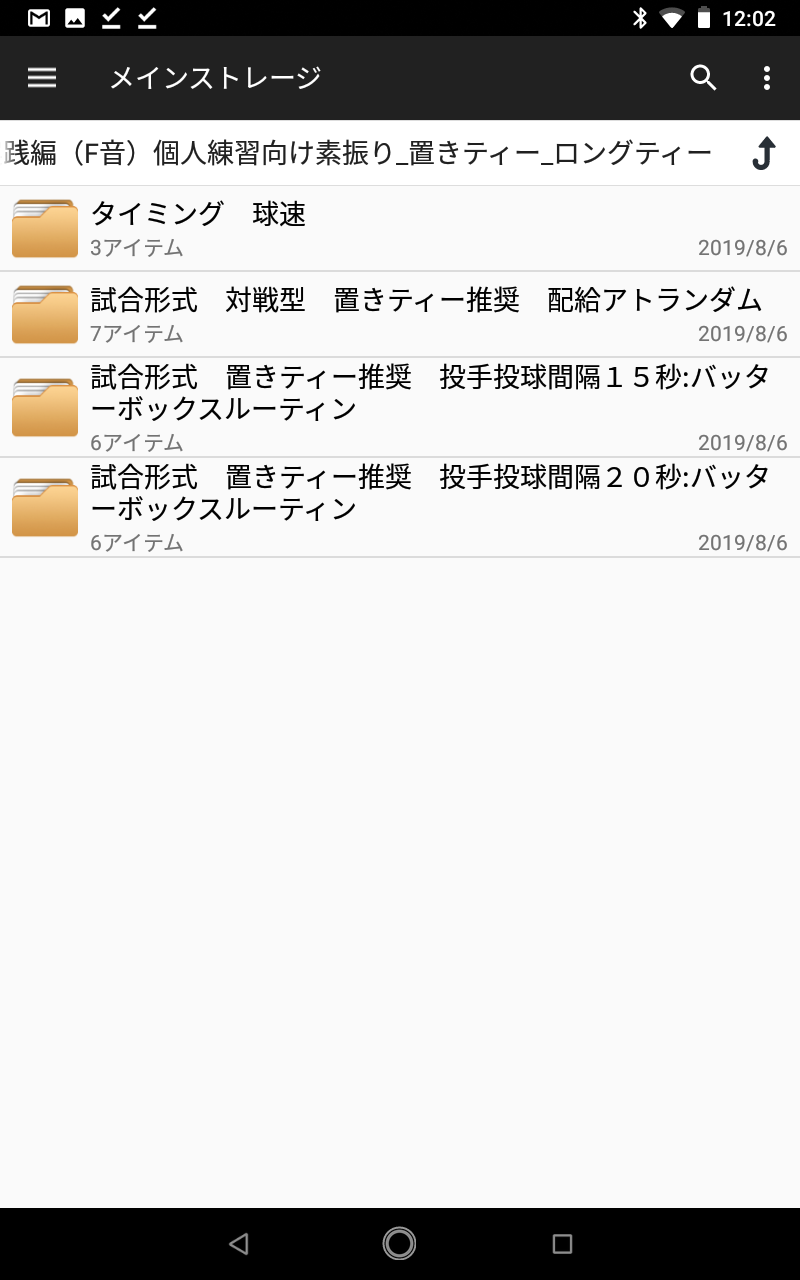Image resolution: width=800 pixels, height=1280 pixels.
Task: Tap the search magnifier icon
Action: 704,78
